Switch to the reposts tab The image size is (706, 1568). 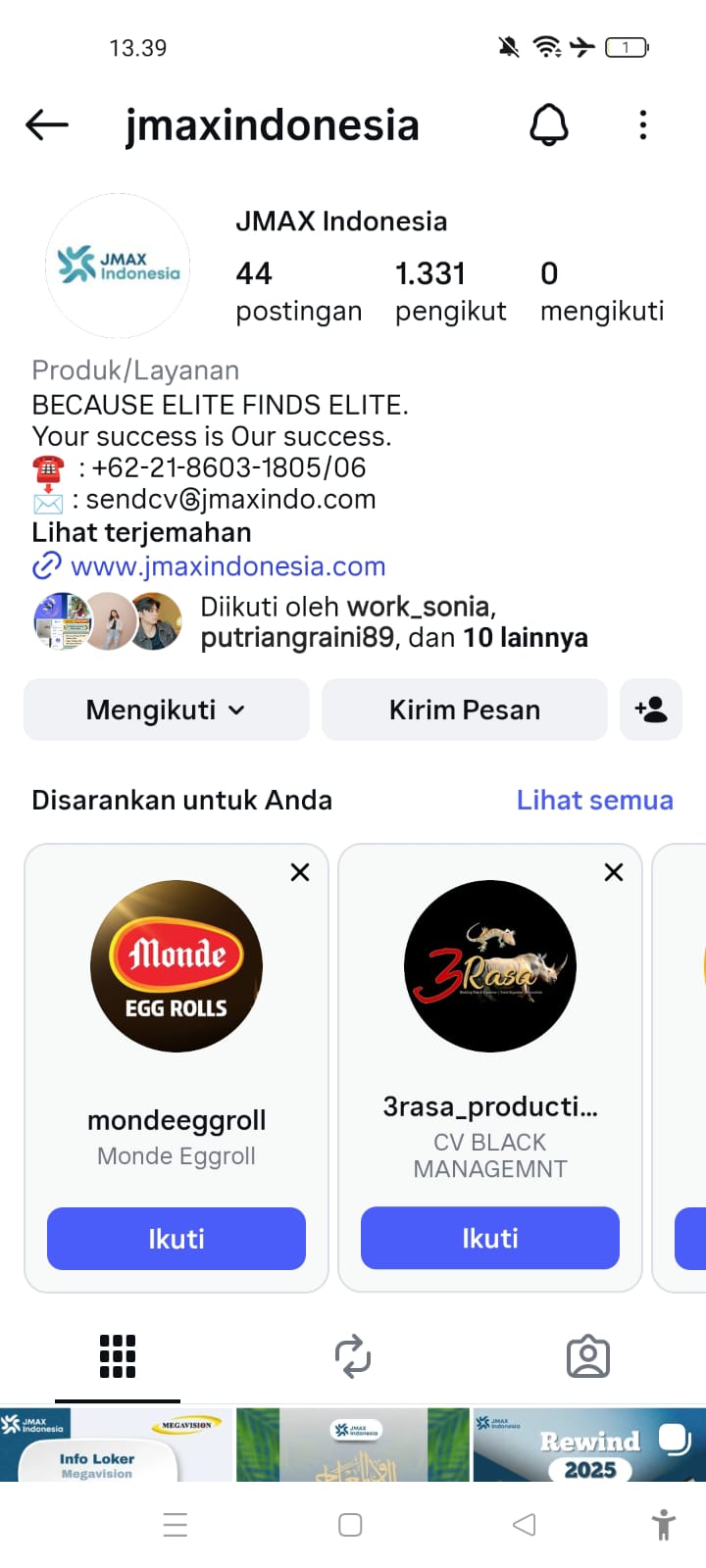pos(353,1357)
